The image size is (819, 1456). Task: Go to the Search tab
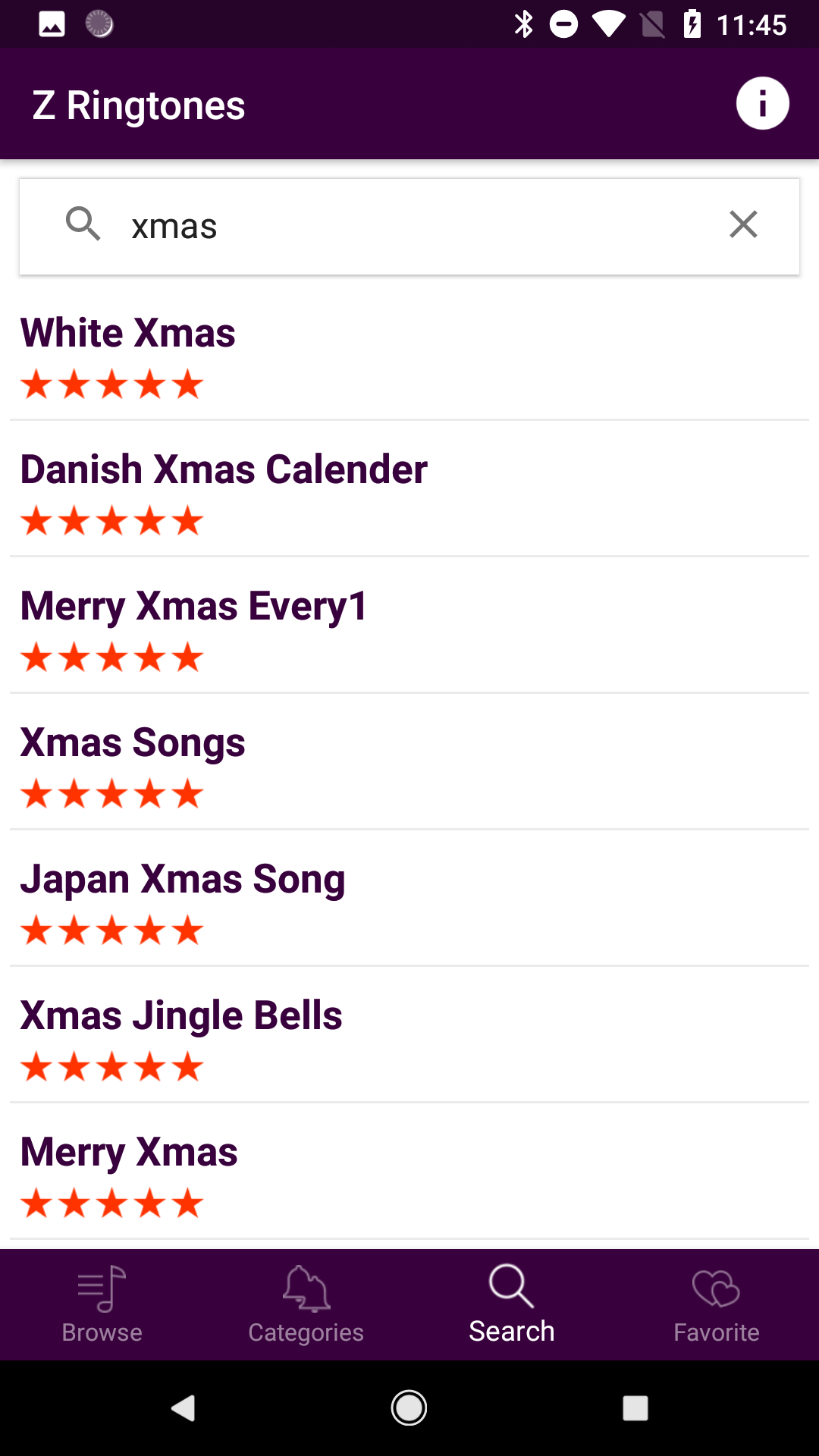click(512, 1304)
